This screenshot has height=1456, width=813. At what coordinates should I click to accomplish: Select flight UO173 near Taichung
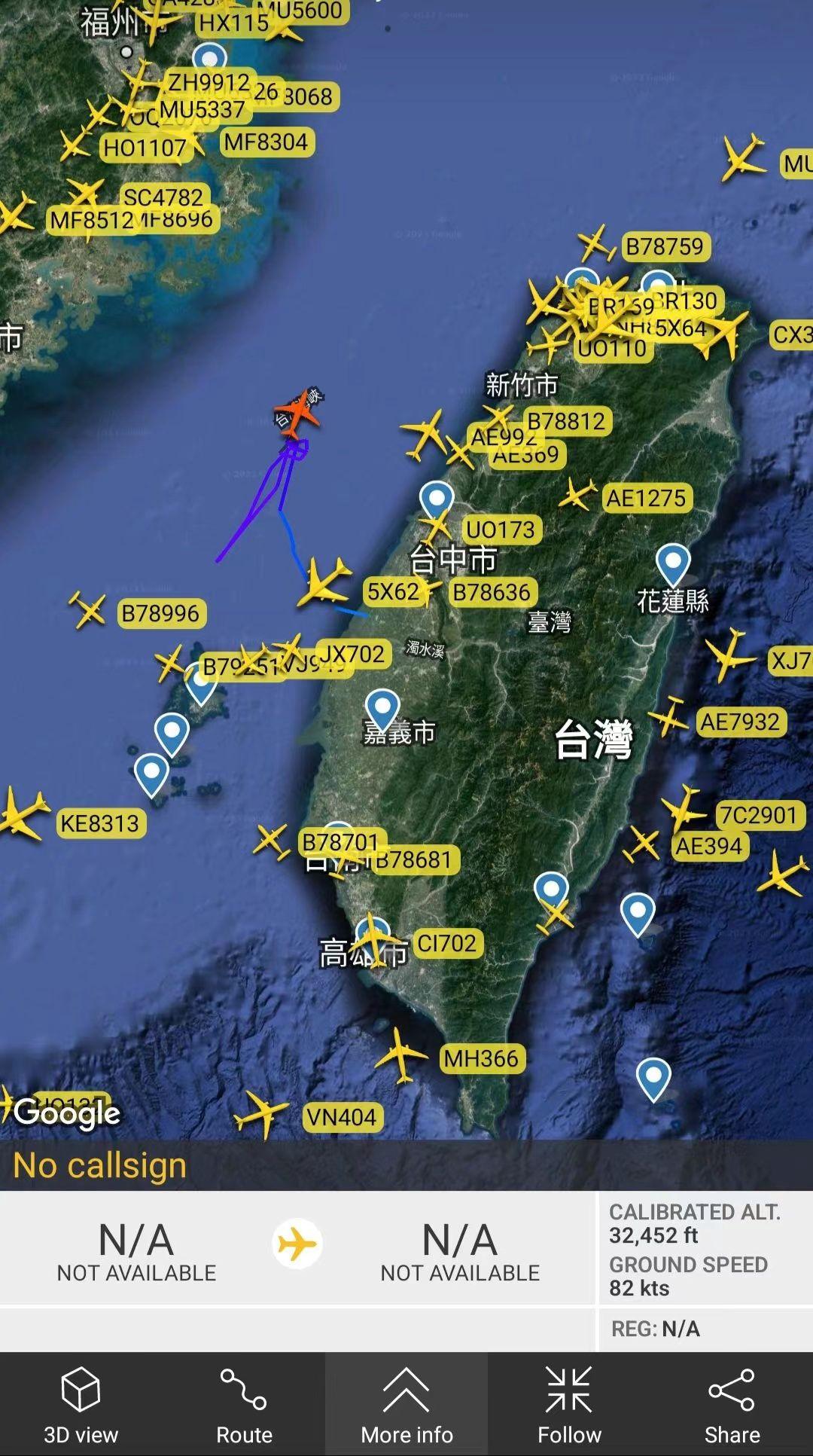click(501, 530)
